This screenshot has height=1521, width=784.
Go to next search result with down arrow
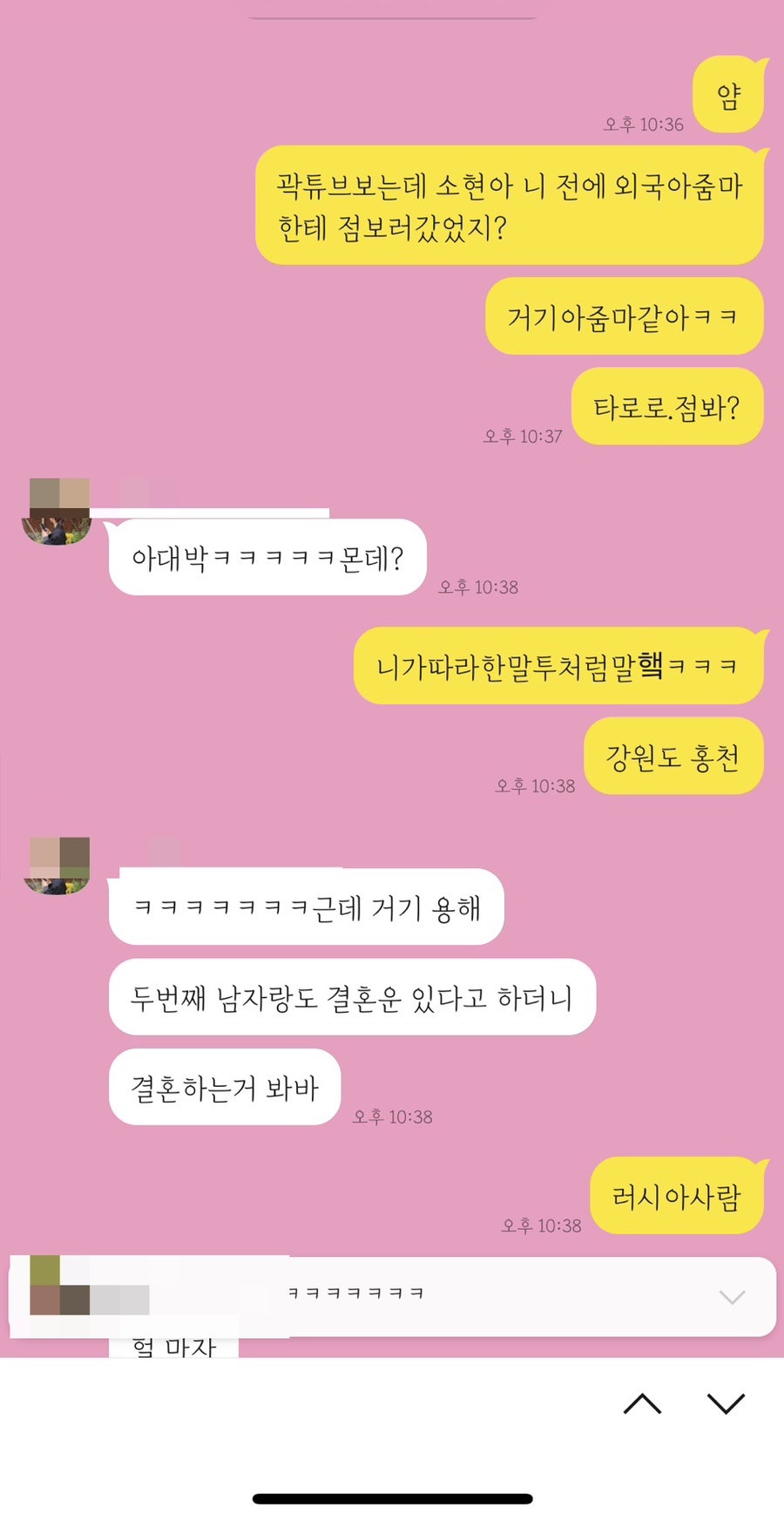725,1403
